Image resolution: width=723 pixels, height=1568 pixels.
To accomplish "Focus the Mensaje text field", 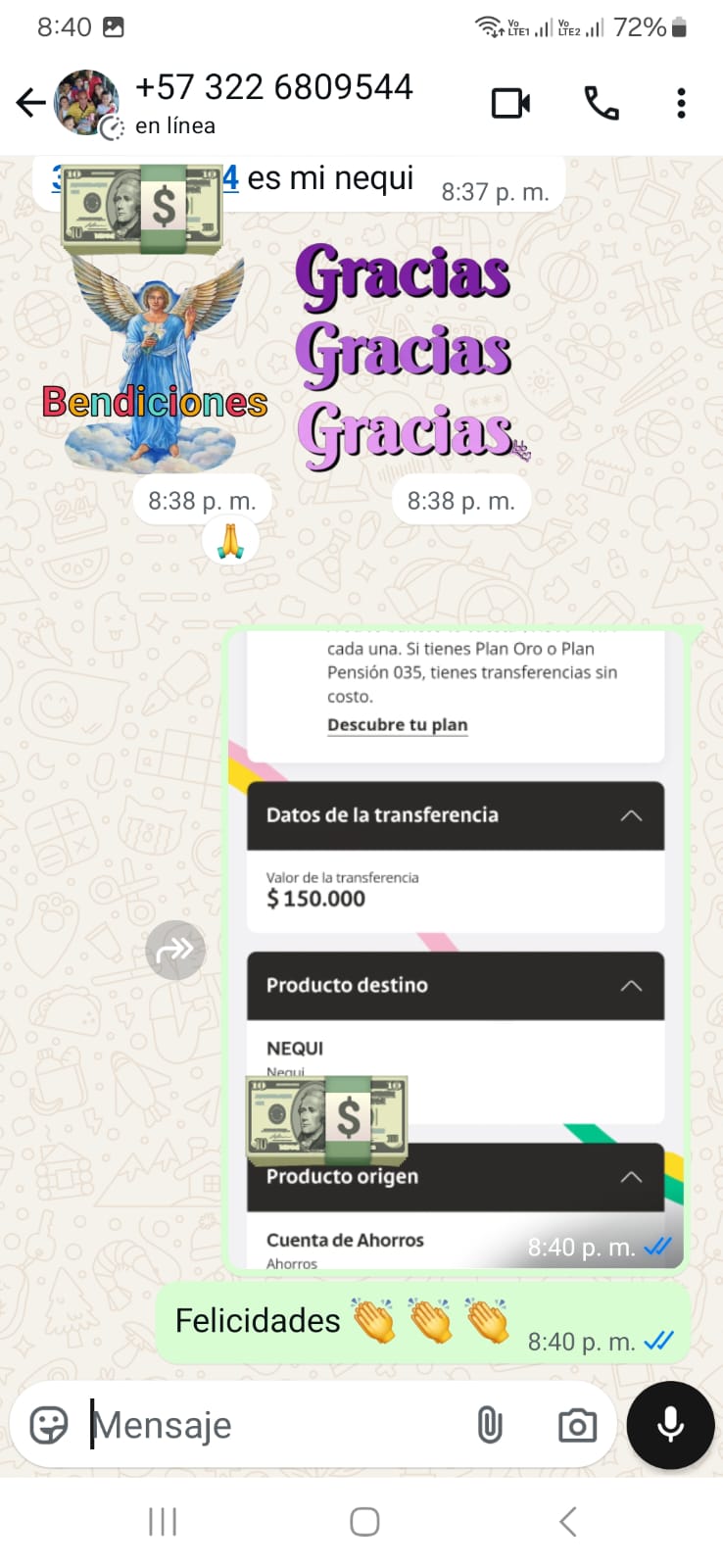I will point(274,1425).
